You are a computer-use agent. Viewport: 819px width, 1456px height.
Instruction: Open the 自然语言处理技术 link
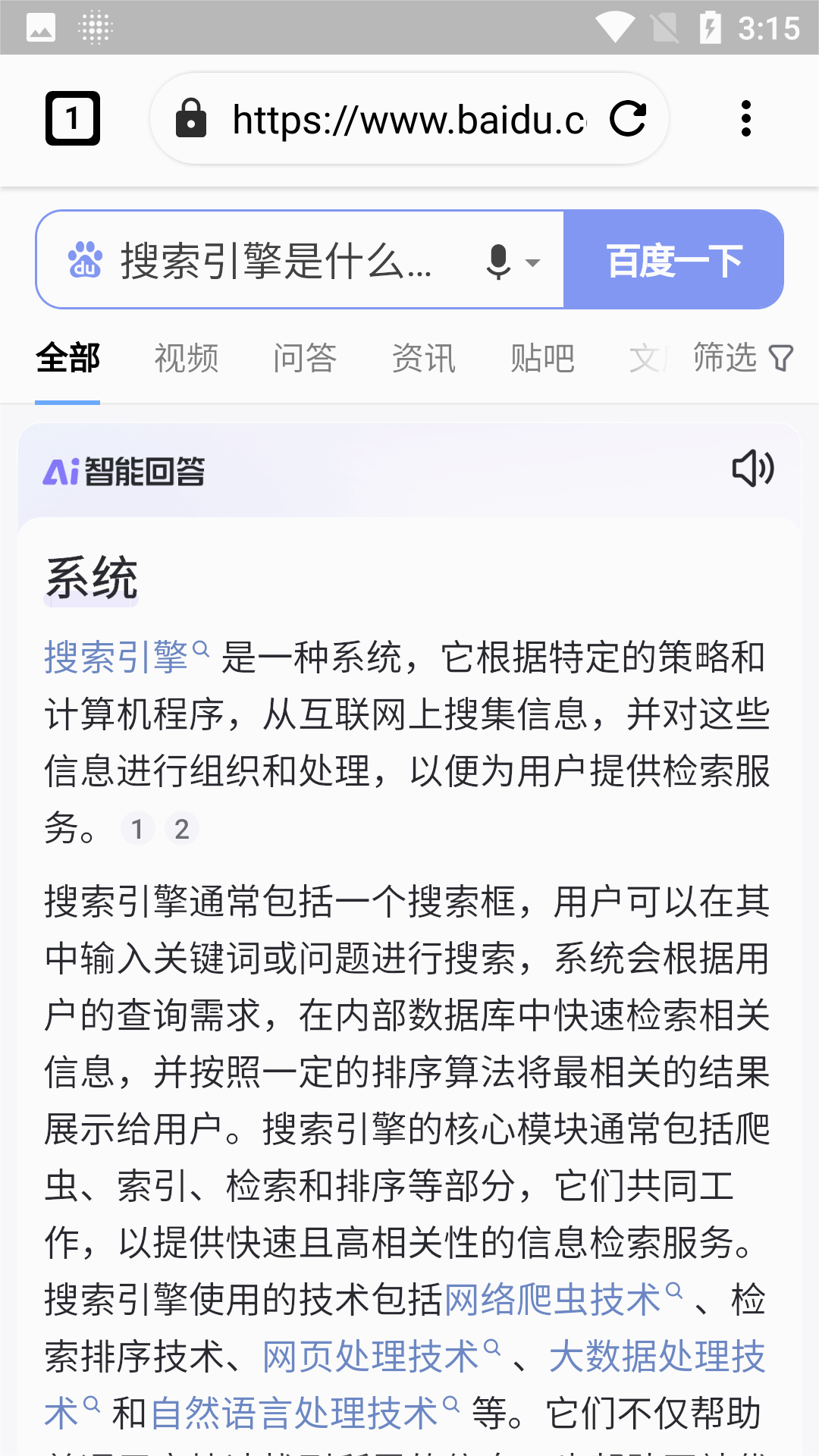[305, 1413]
